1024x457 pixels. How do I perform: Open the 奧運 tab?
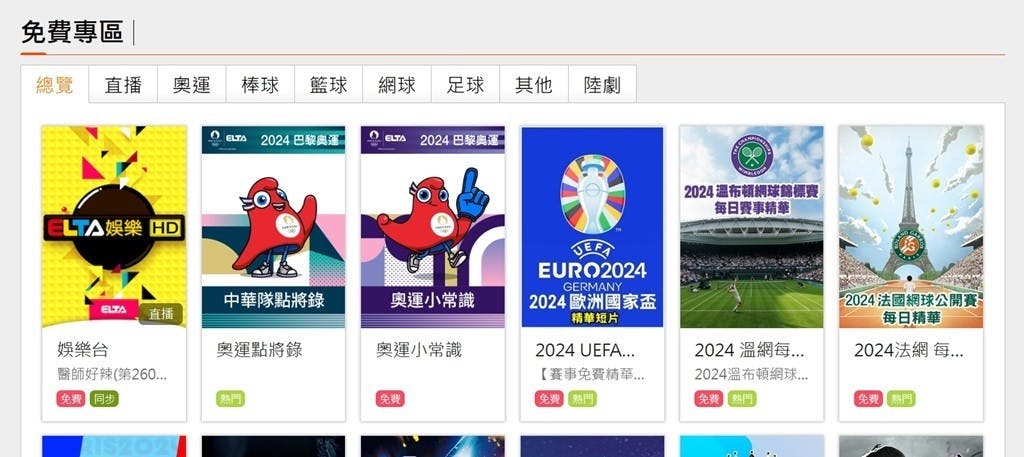192,85
